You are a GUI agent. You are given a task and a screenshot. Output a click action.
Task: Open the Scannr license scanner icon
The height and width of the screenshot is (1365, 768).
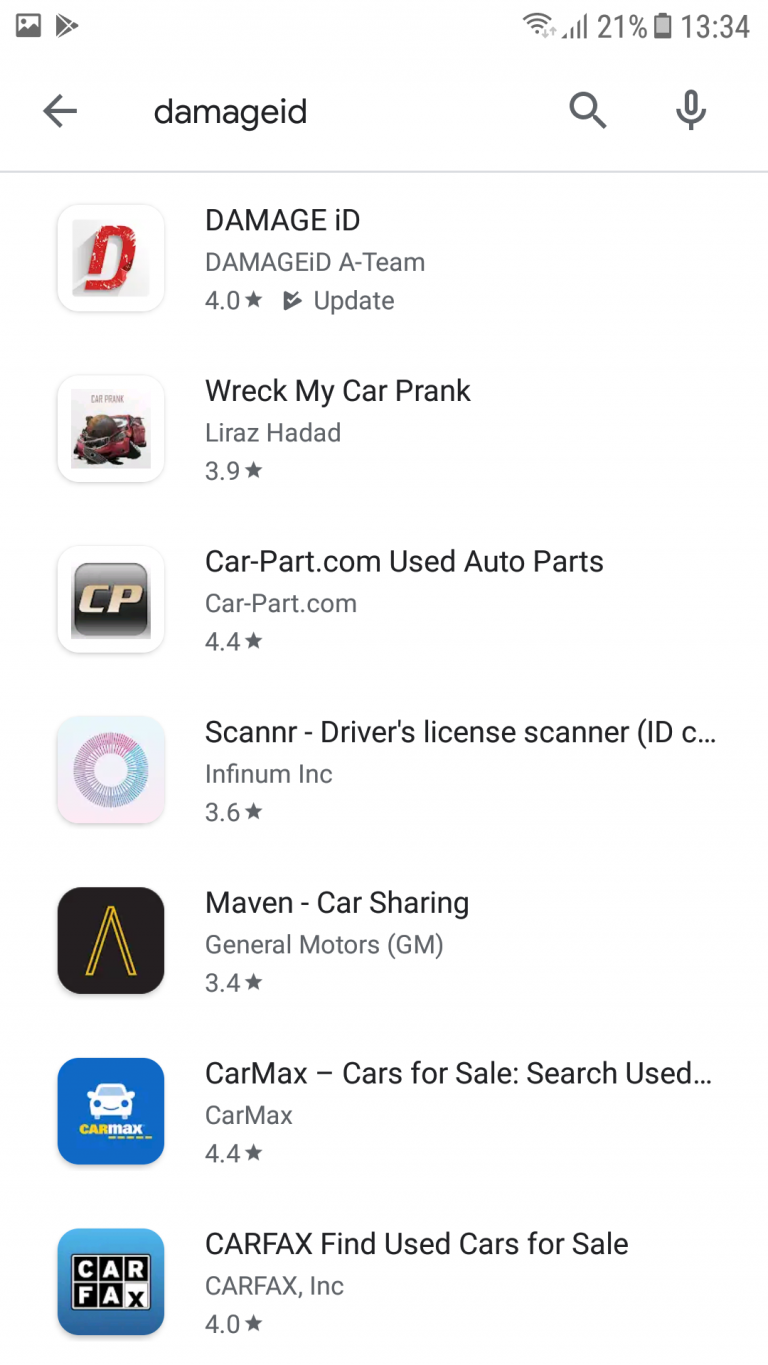(x=110, y=770)
